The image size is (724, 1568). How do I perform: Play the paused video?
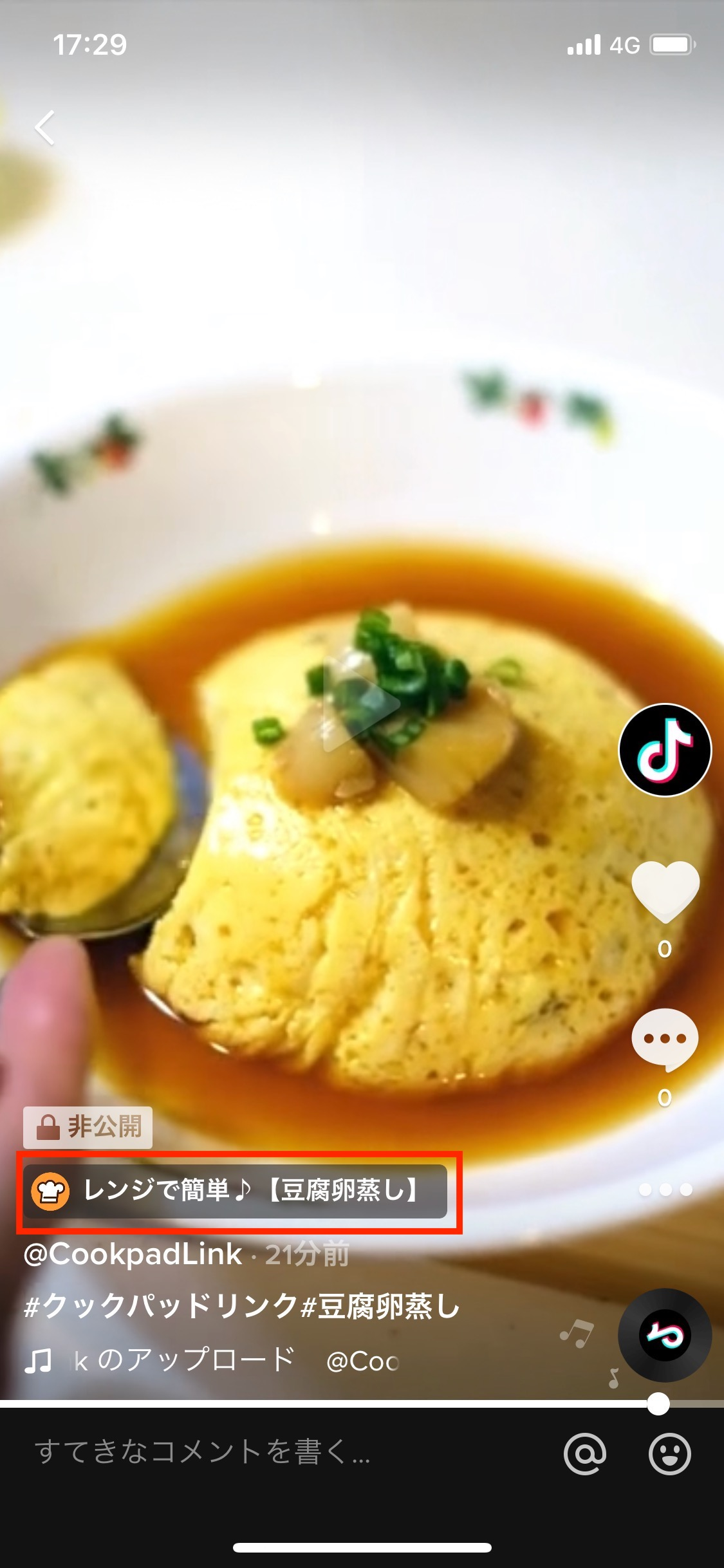click(360, 704)
